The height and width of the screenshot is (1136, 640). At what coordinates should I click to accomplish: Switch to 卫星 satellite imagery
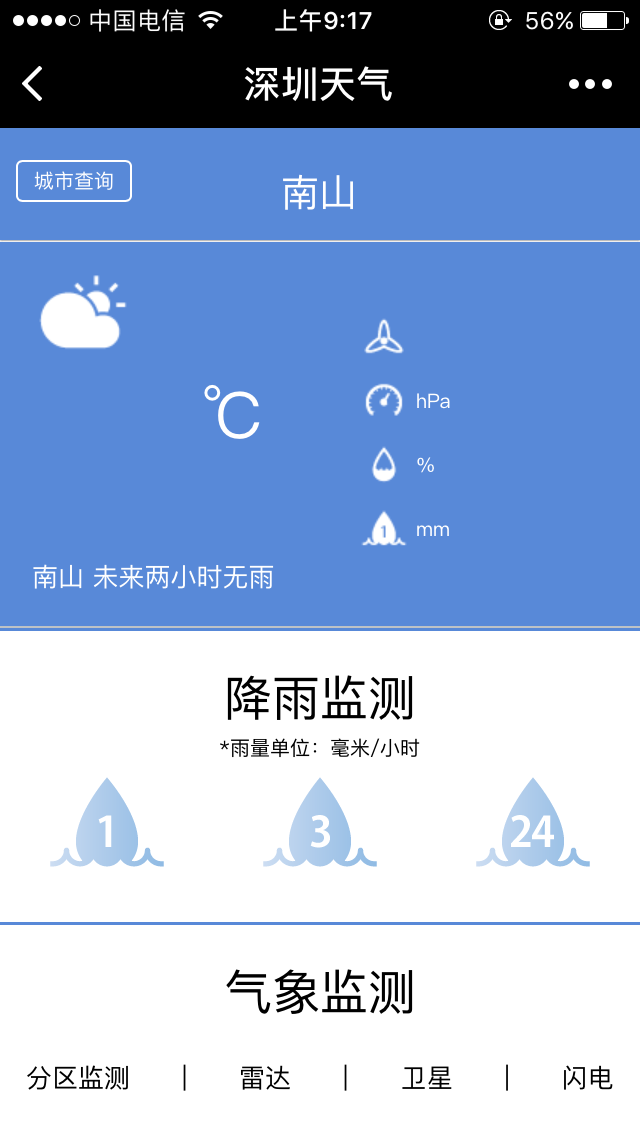[x=427, y=1078]
